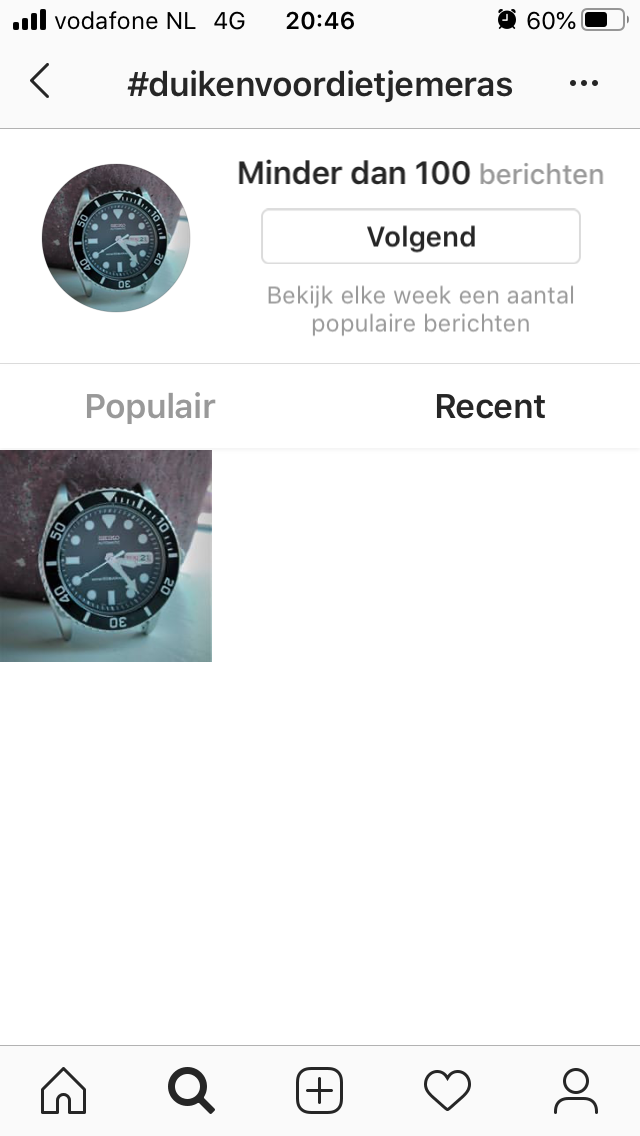Viewport: 640px width, 1136px height.
Task: Go back using the arrow icon
Action: pyautogui.click(x=40, y=80)
